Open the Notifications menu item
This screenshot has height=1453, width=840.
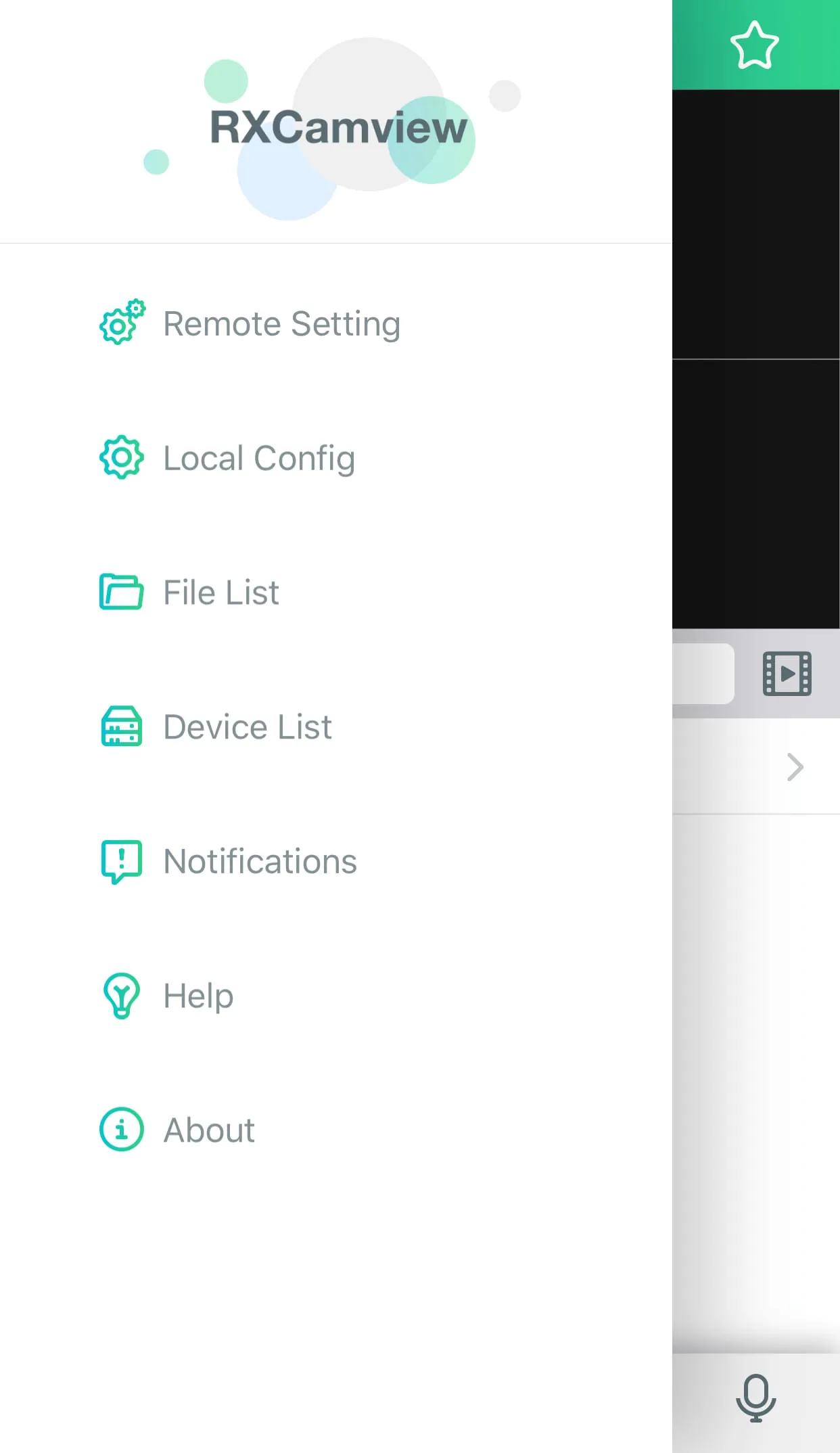click(259, 860)
